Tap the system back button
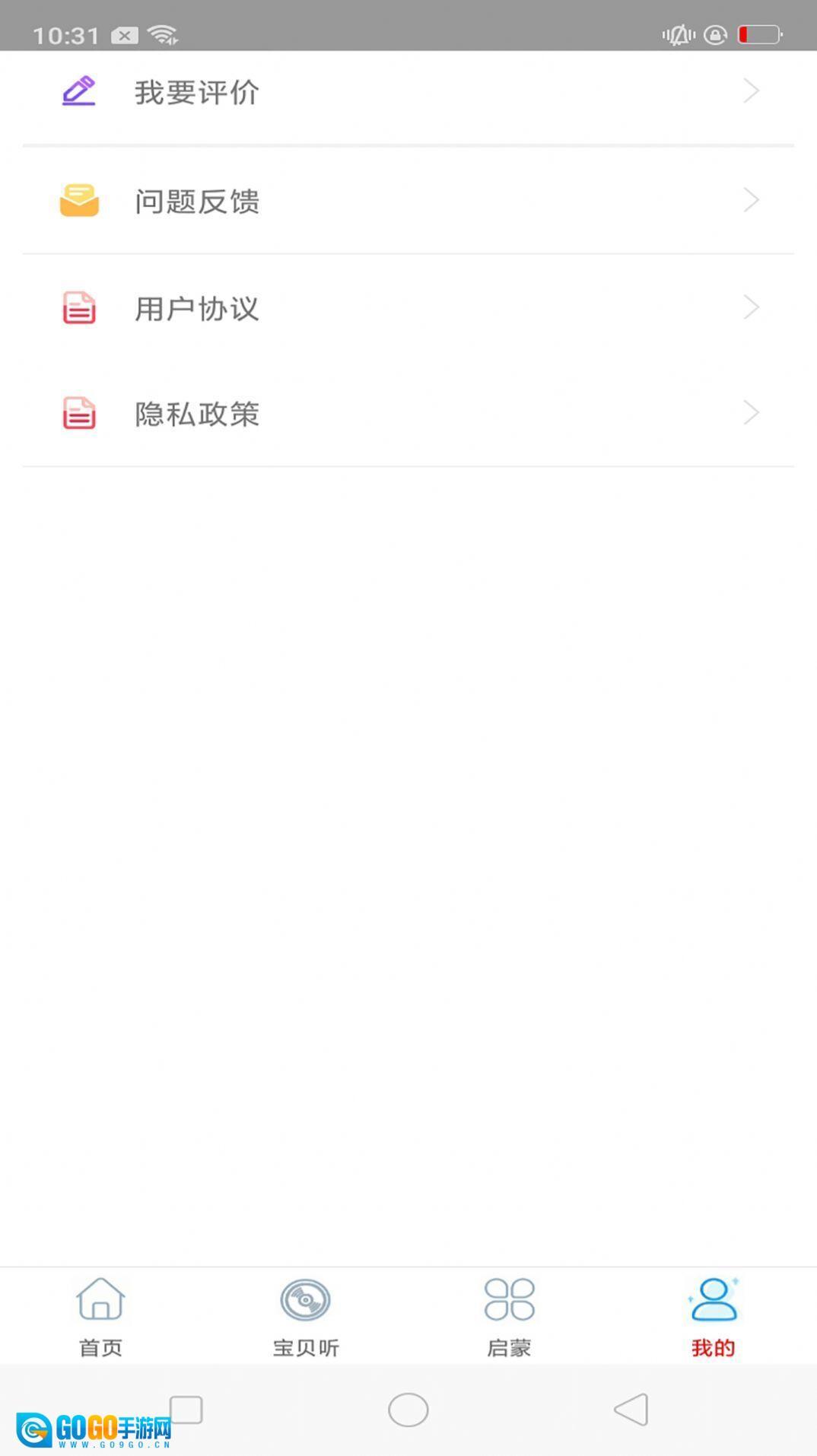The width and height of the screenshot is (817, 1456). coord(631,1410)
